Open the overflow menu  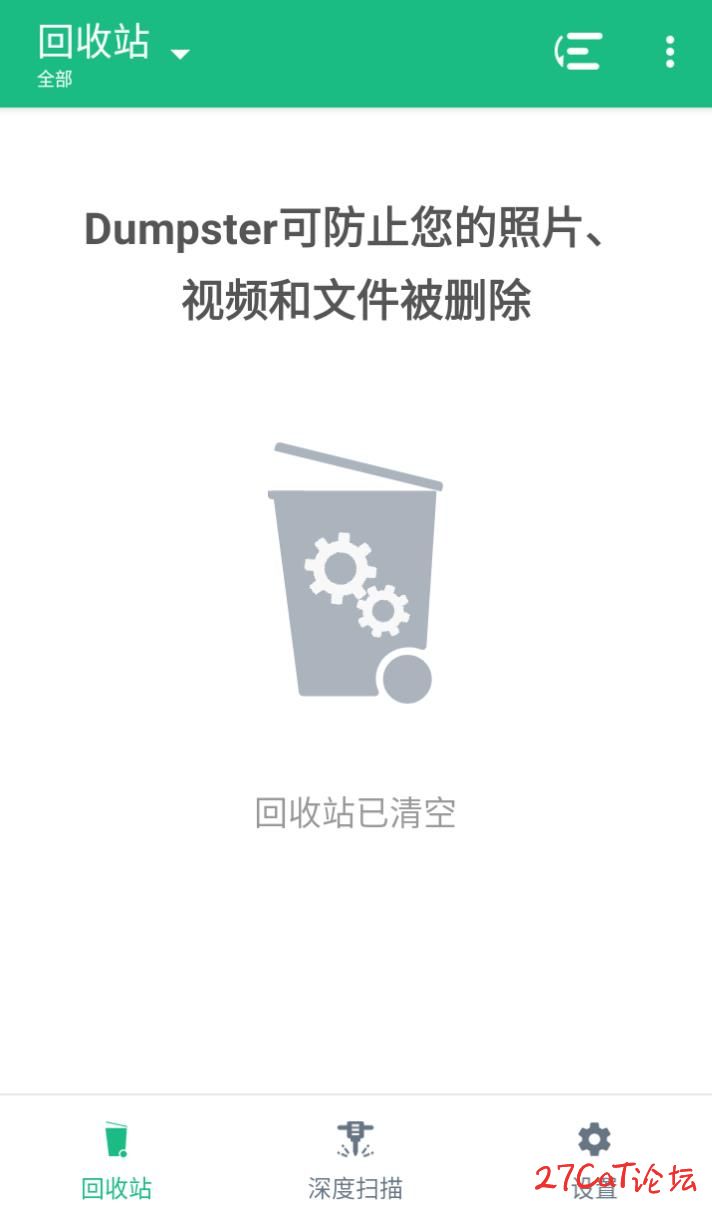point(669,52)
